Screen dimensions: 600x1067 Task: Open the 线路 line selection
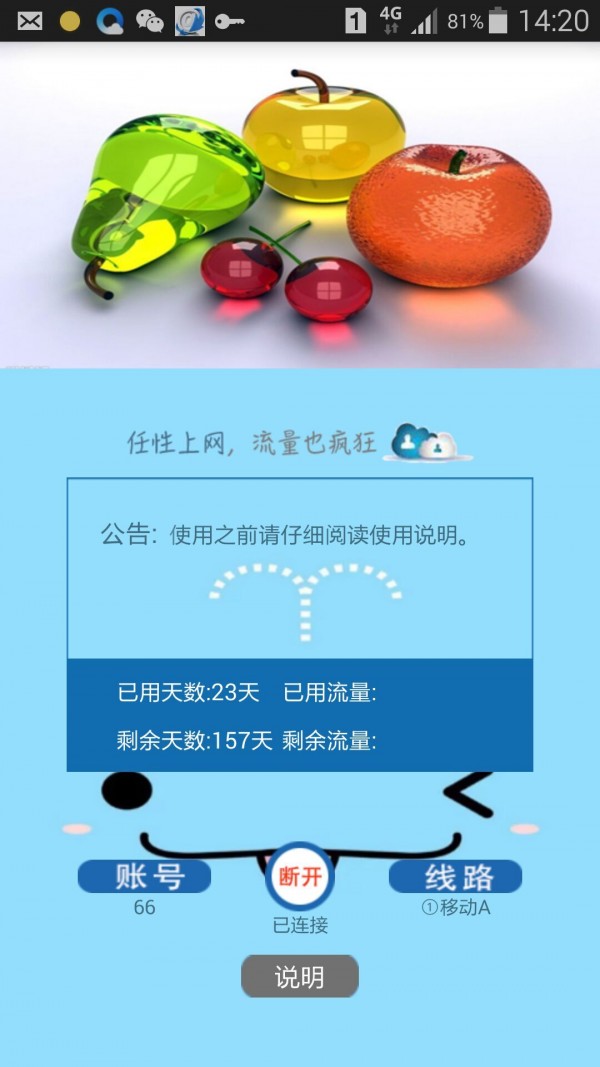tap(456, 877)
